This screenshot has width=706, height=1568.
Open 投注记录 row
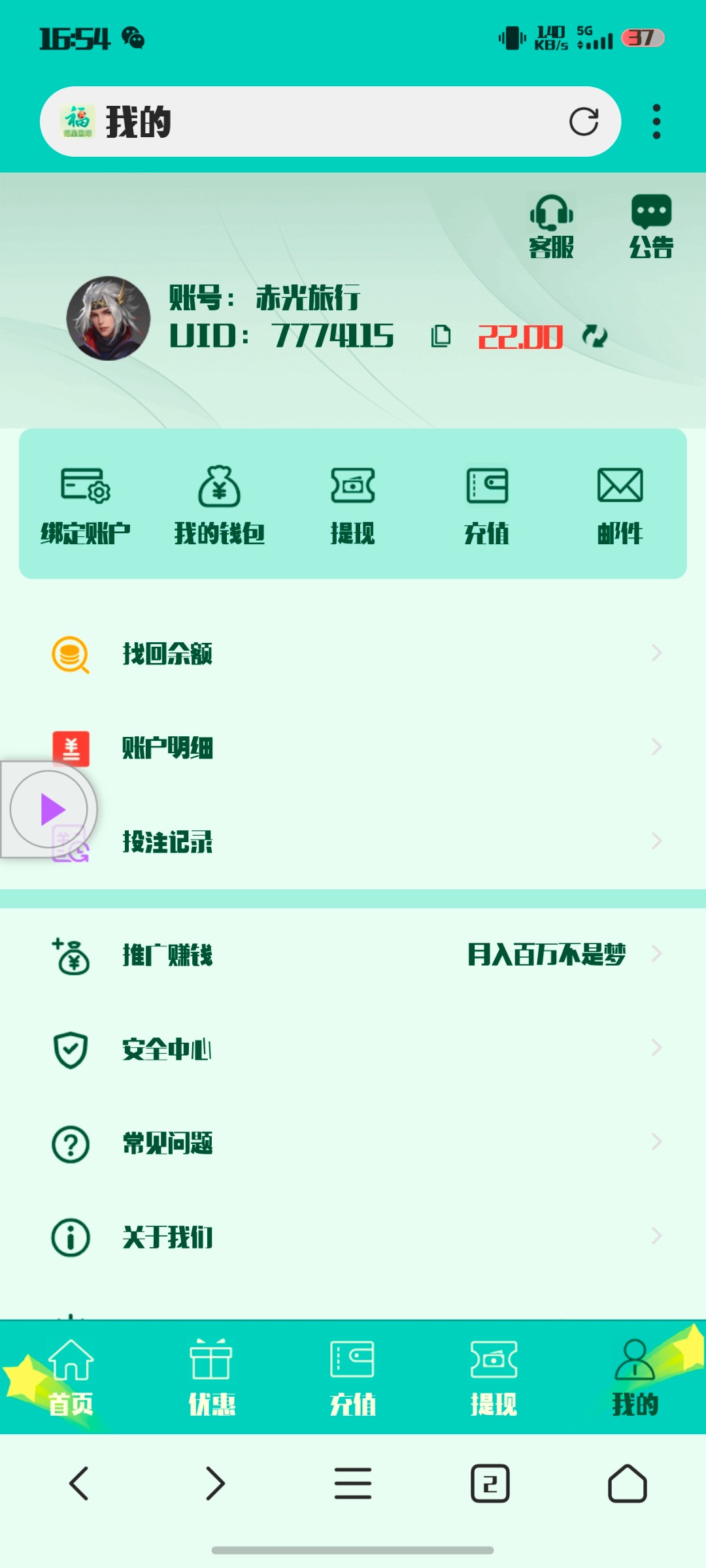pos(353,841)
